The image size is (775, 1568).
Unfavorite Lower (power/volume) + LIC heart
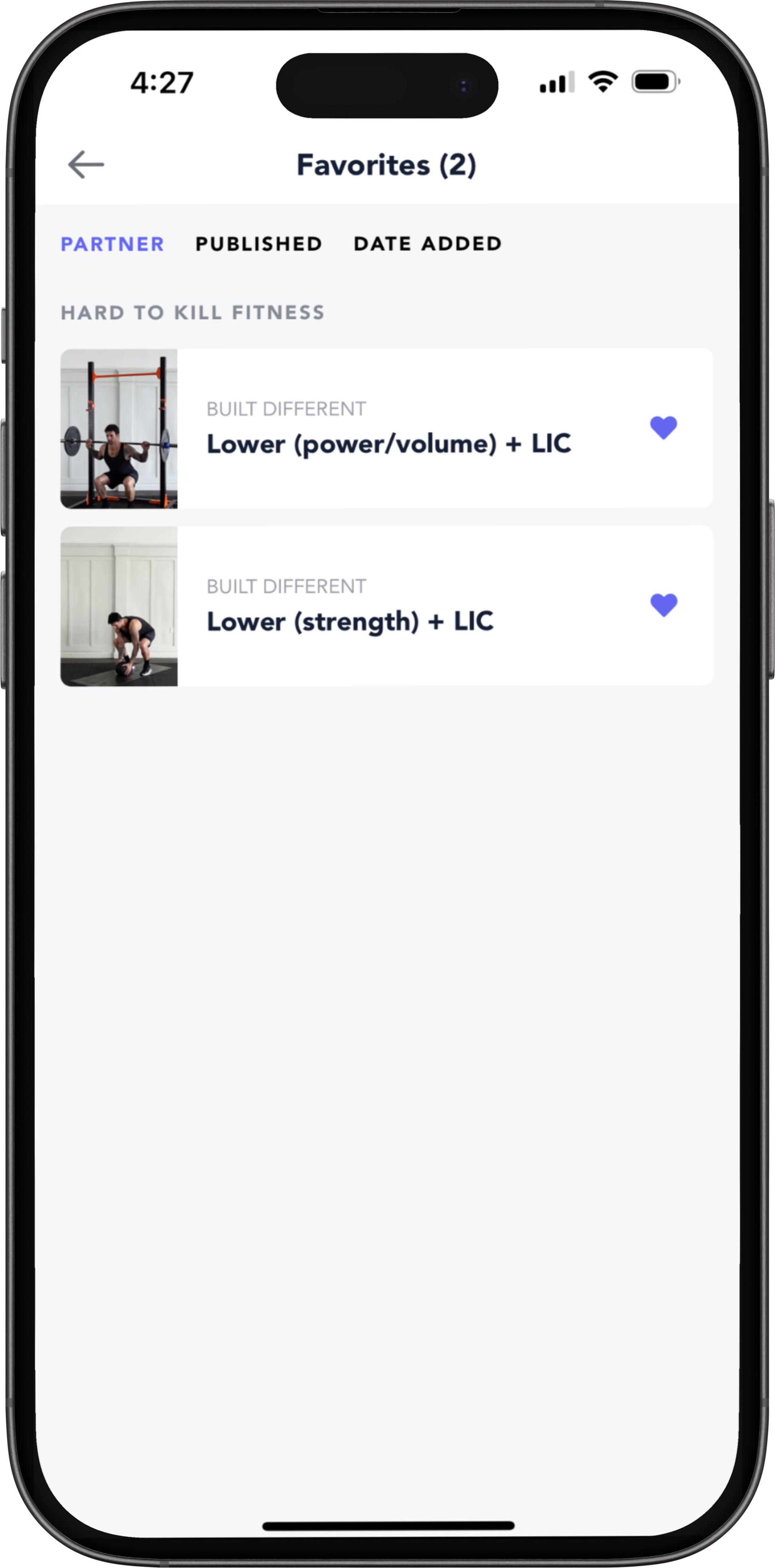click(663, 427)
